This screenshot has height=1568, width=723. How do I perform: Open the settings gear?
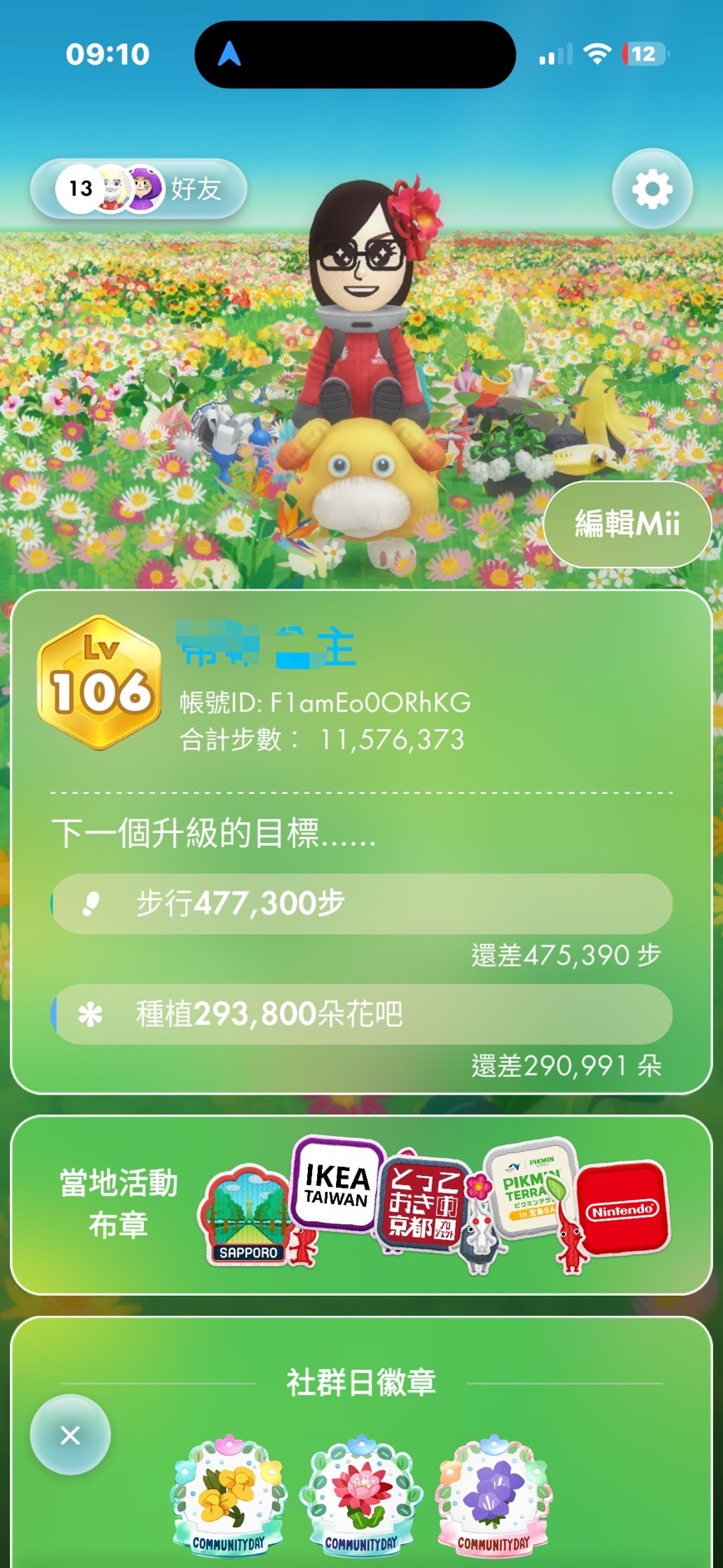[652, 190]
